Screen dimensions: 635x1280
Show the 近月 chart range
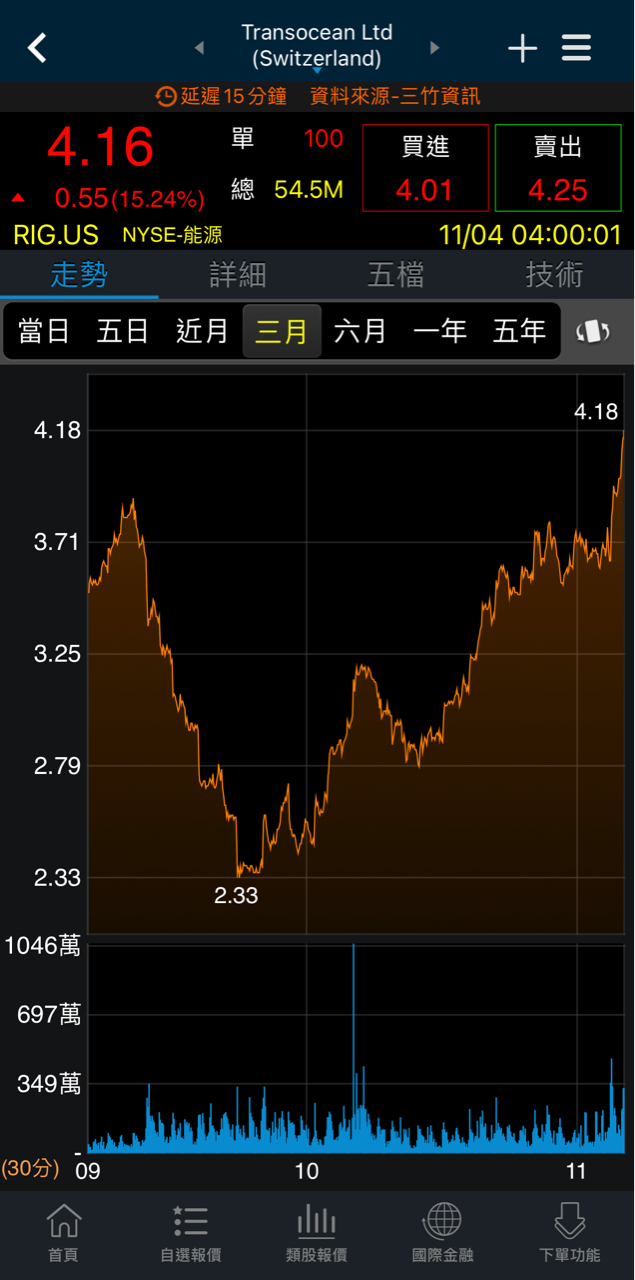(x=202, y=331)
